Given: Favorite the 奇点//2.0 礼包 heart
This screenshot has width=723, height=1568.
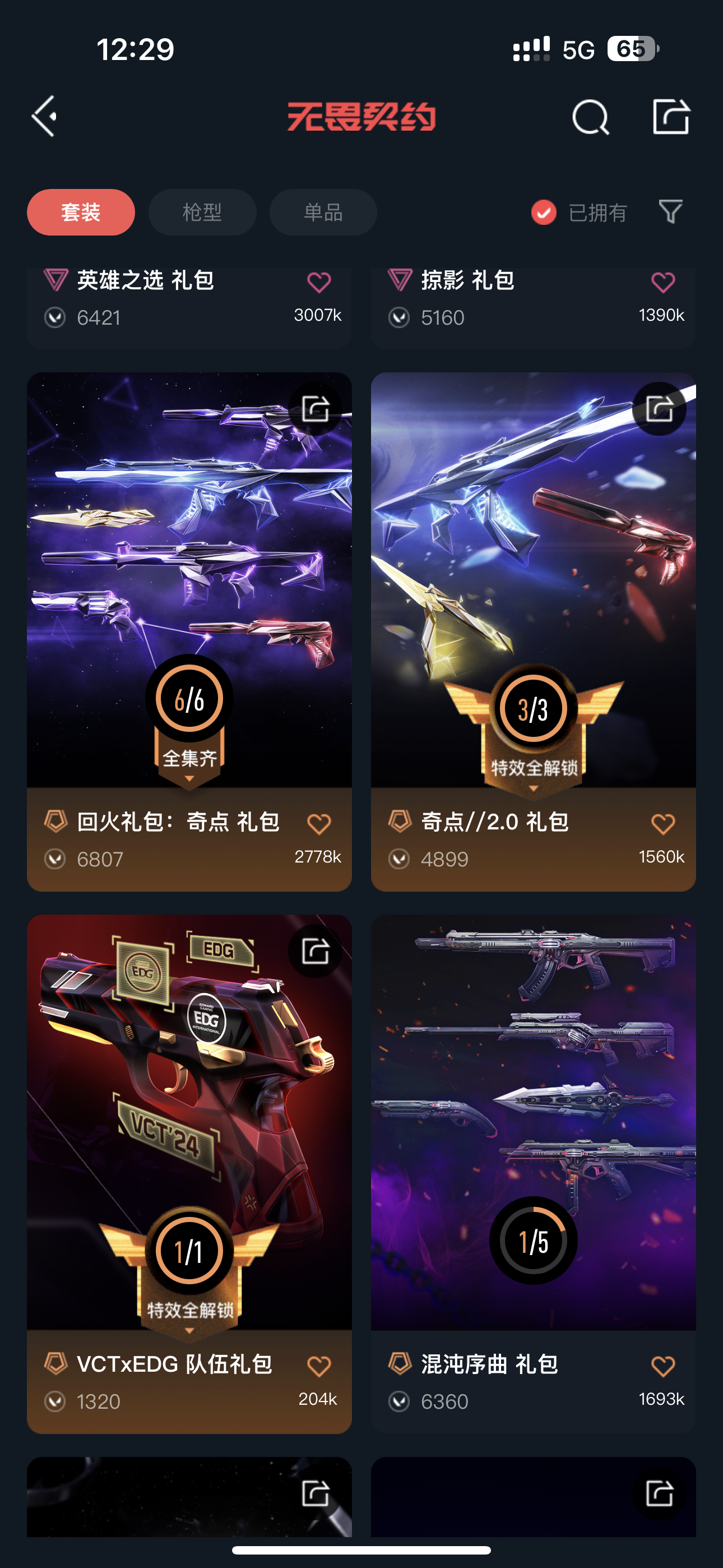Looking at the screenshot, I should coord(662,824).
